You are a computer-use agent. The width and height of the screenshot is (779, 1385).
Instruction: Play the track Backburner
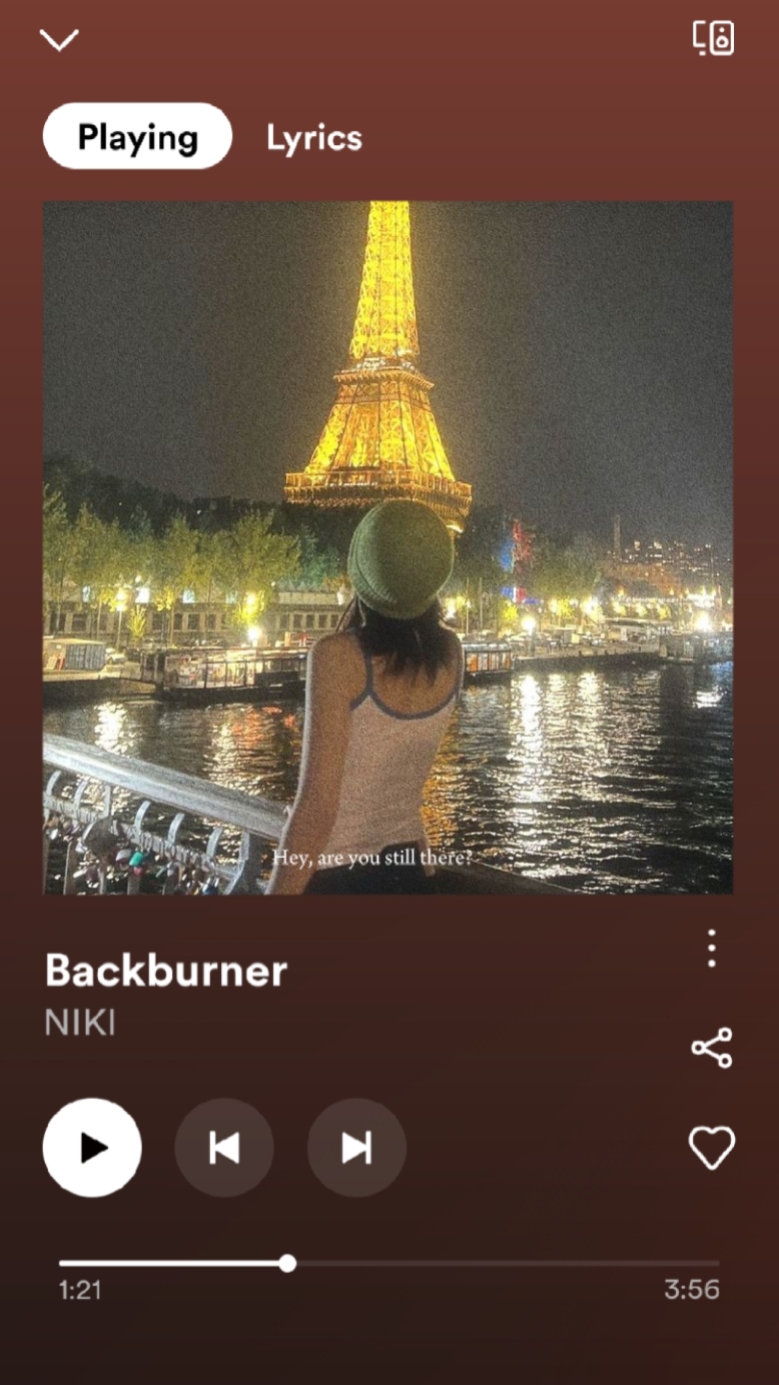coord(92,1148)
